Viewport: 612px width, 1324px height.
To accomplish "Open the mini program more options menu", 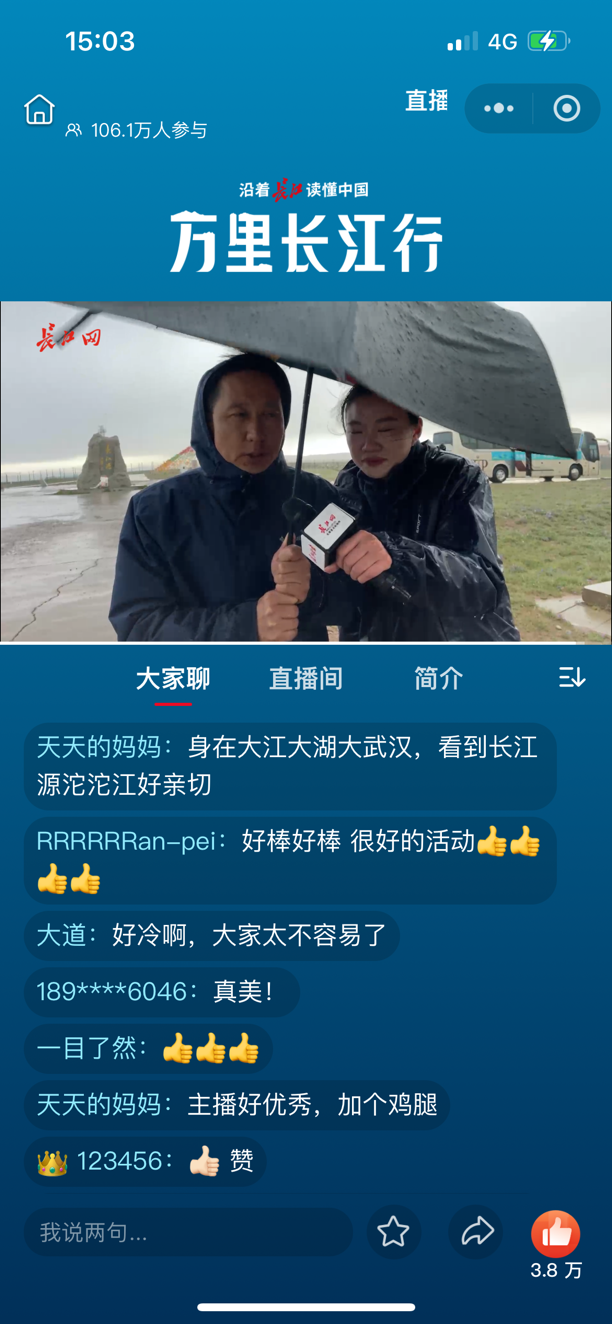I will pos(499,108).
